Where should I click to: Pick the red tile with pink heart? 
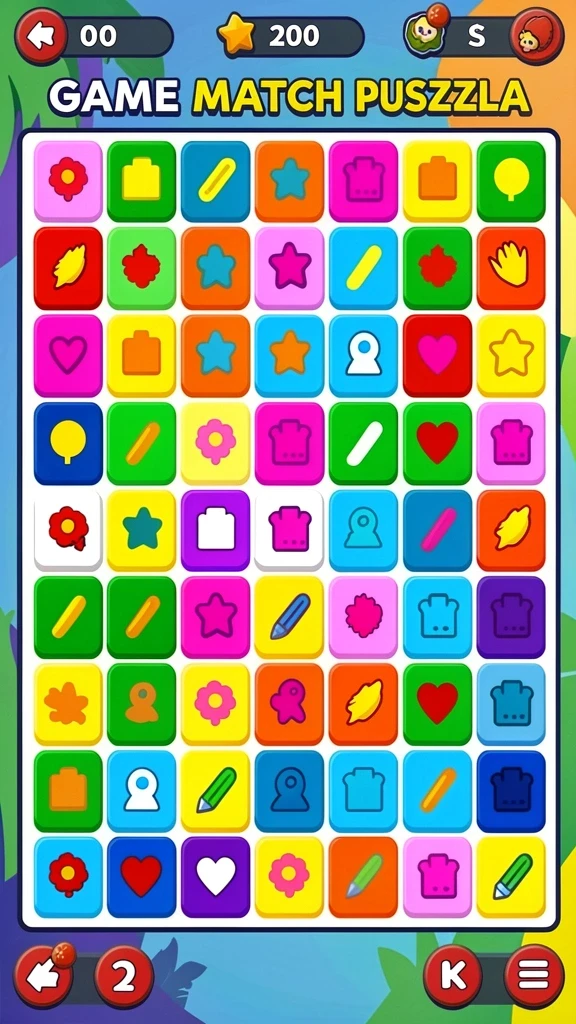pyautogui.click(x=437, y=355)
